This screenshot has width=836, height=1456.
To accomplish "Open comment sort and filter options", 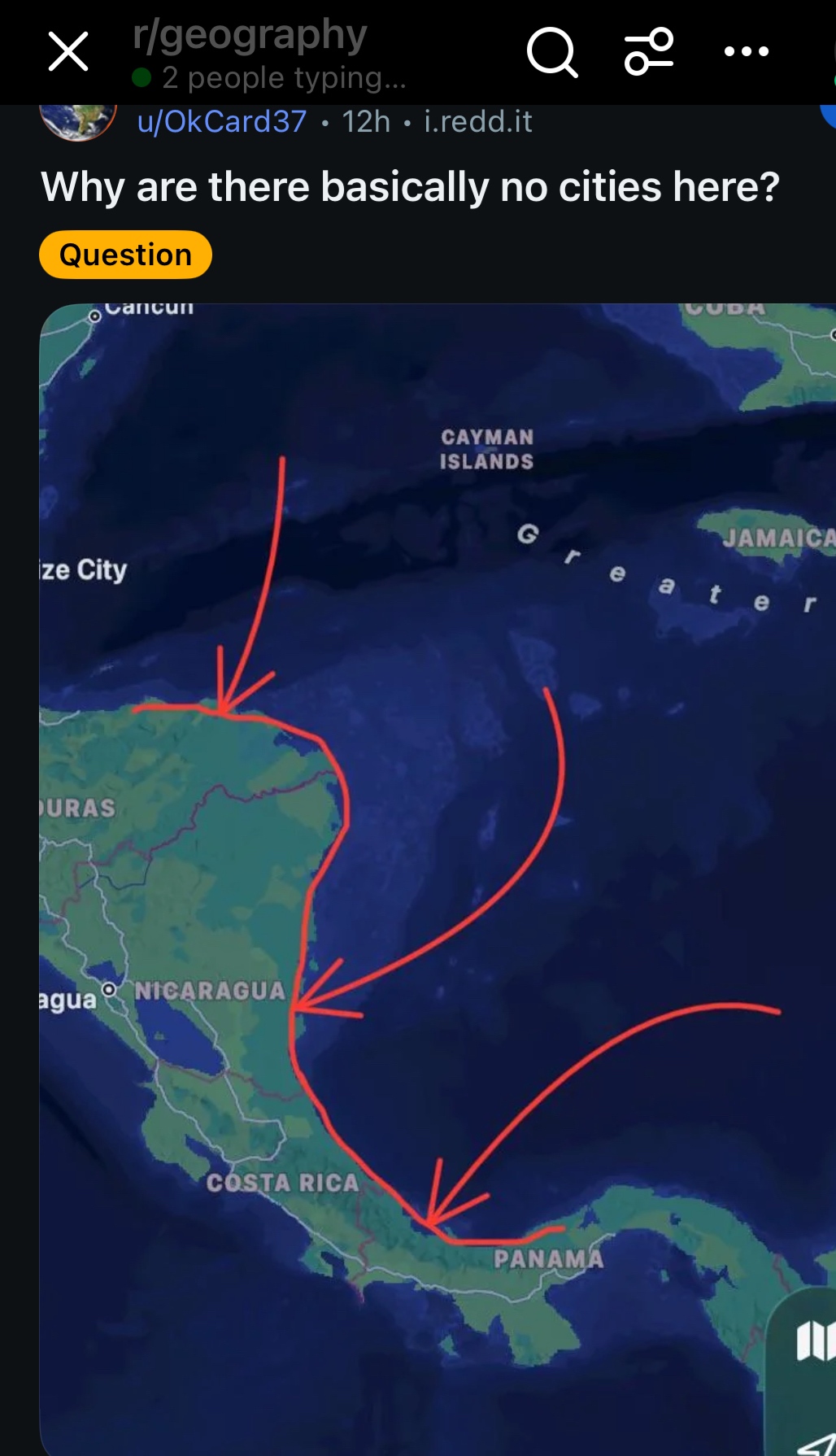I will click(648, 52).
